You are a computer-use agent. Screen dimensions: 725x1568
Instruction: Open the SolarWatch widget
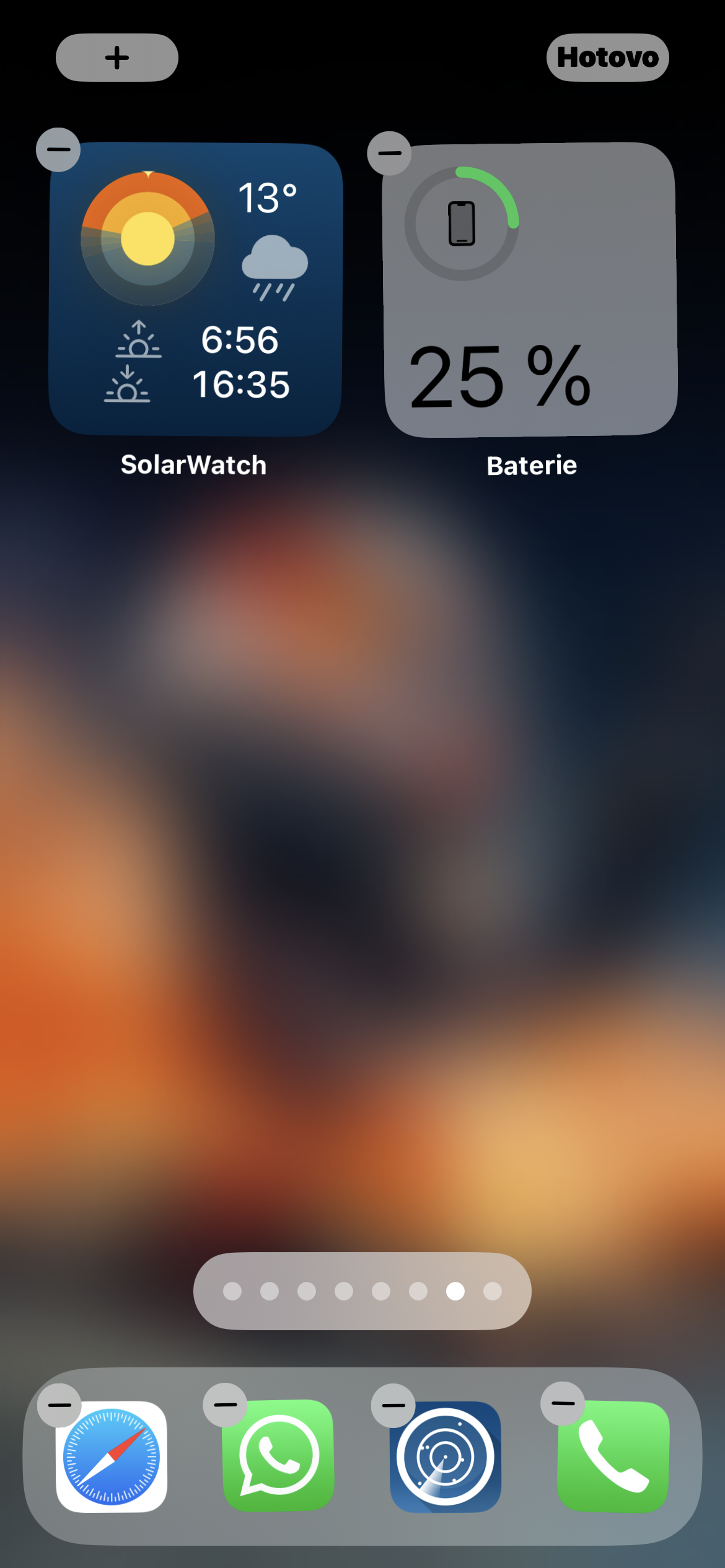195,290
